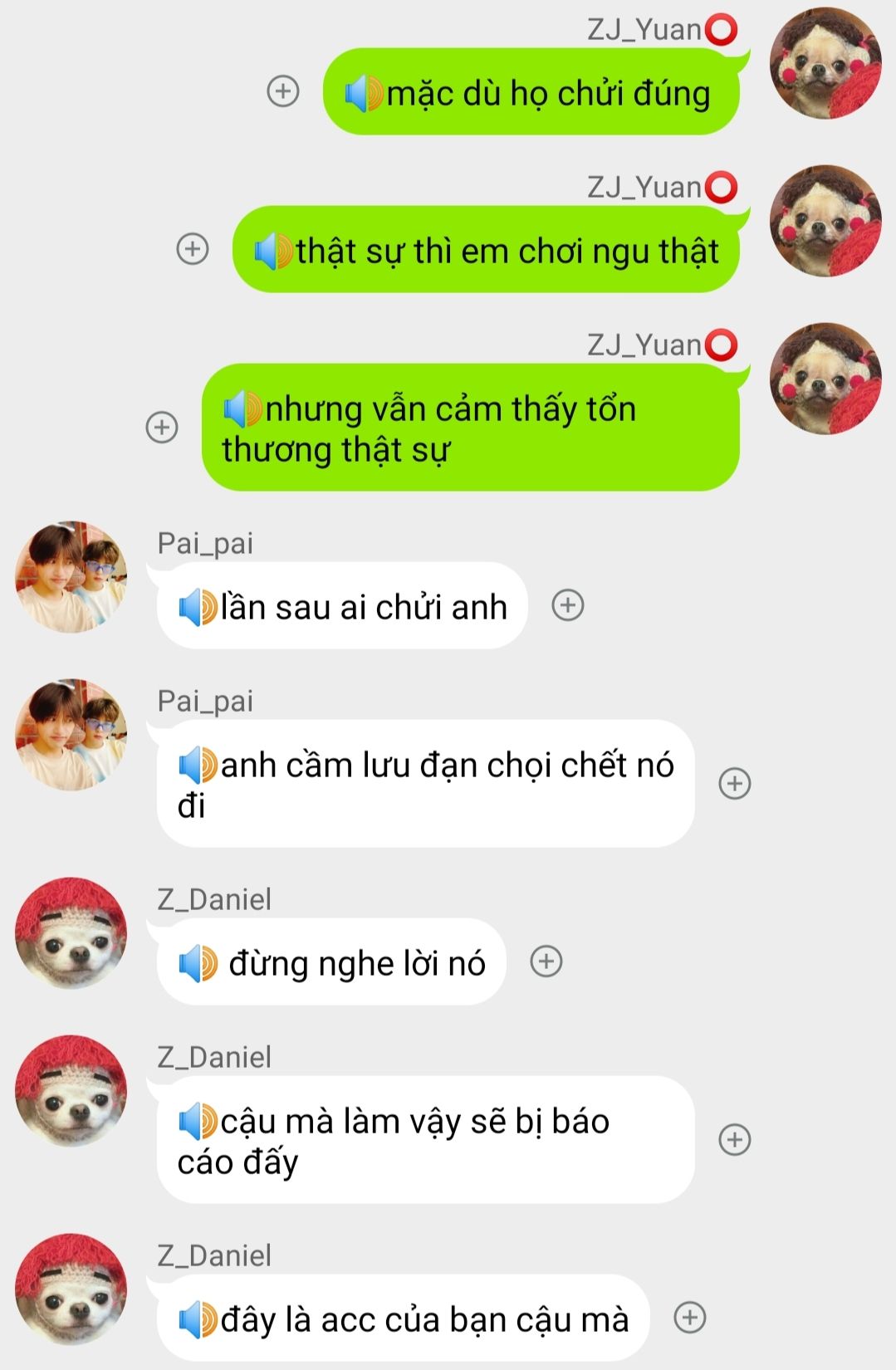This screenshot has height=1370, width=896.
Task: Open ZJ_Yuan's avatar beside "mặc dù họ chửi đúng"
Action: click(x=825, y=64)
